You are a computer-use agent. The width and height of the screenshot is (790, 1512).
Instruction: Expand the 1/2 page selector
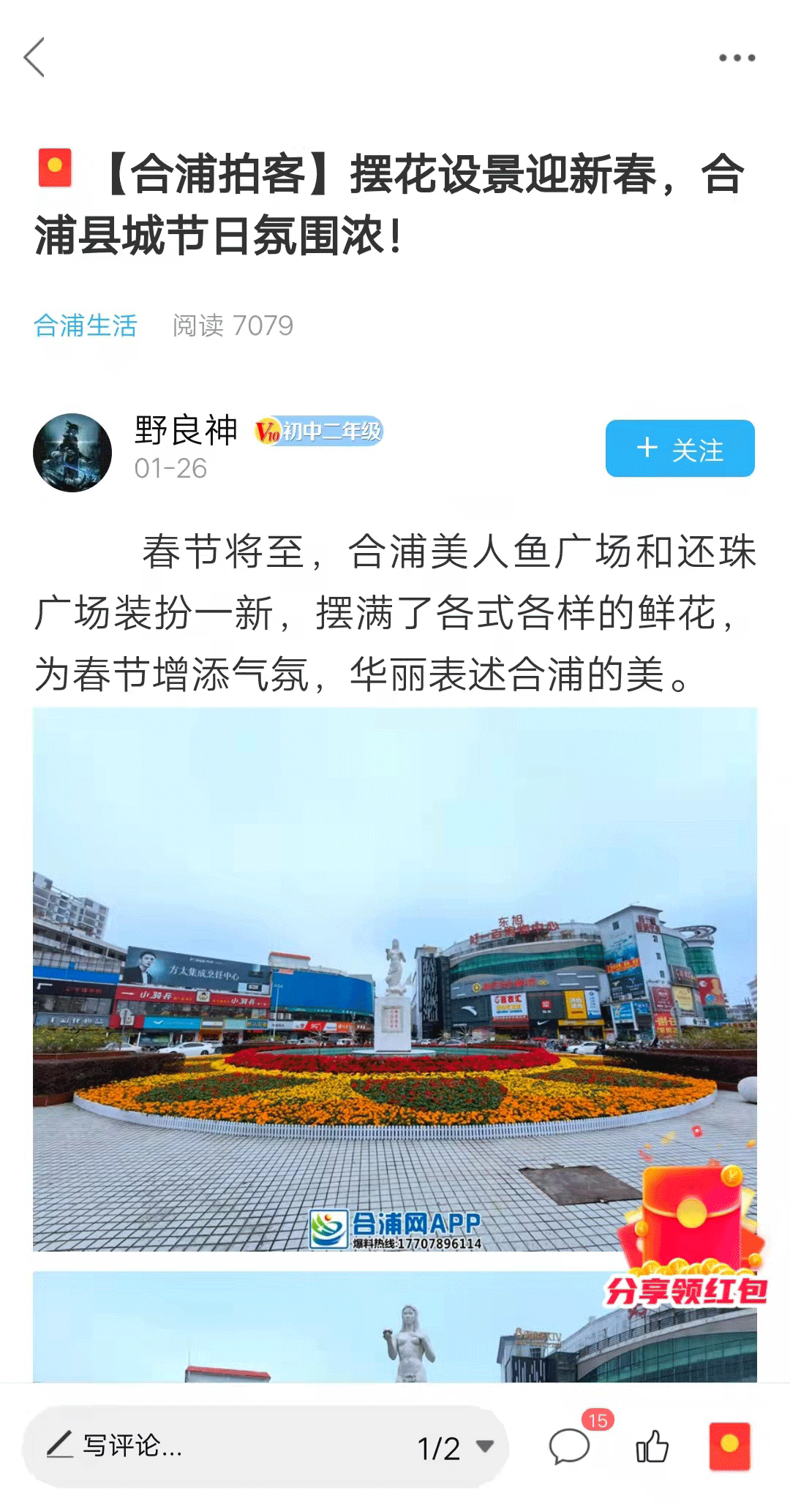pos(455,1448)
